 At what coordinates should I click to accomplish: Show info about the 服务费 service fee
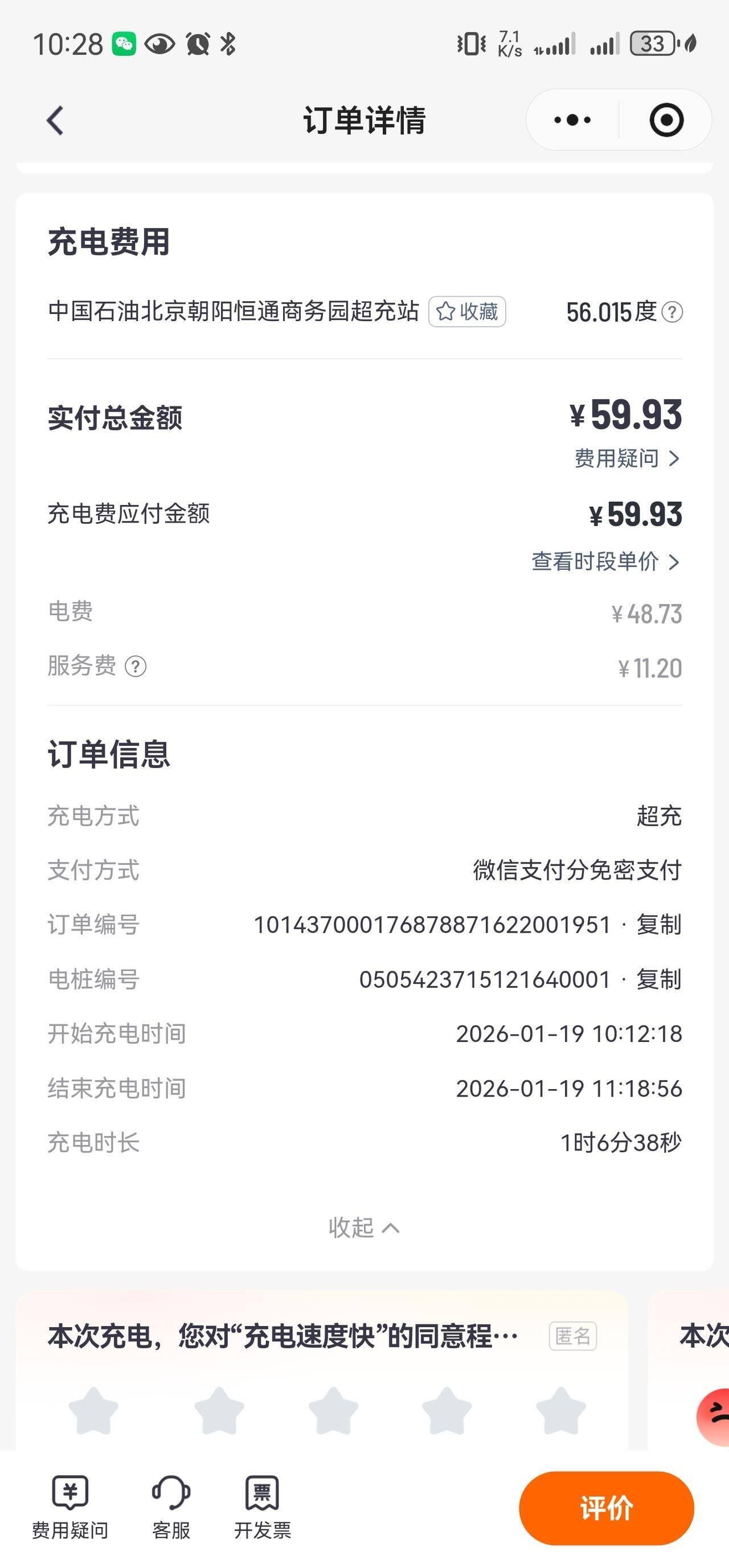coord(136,667)
